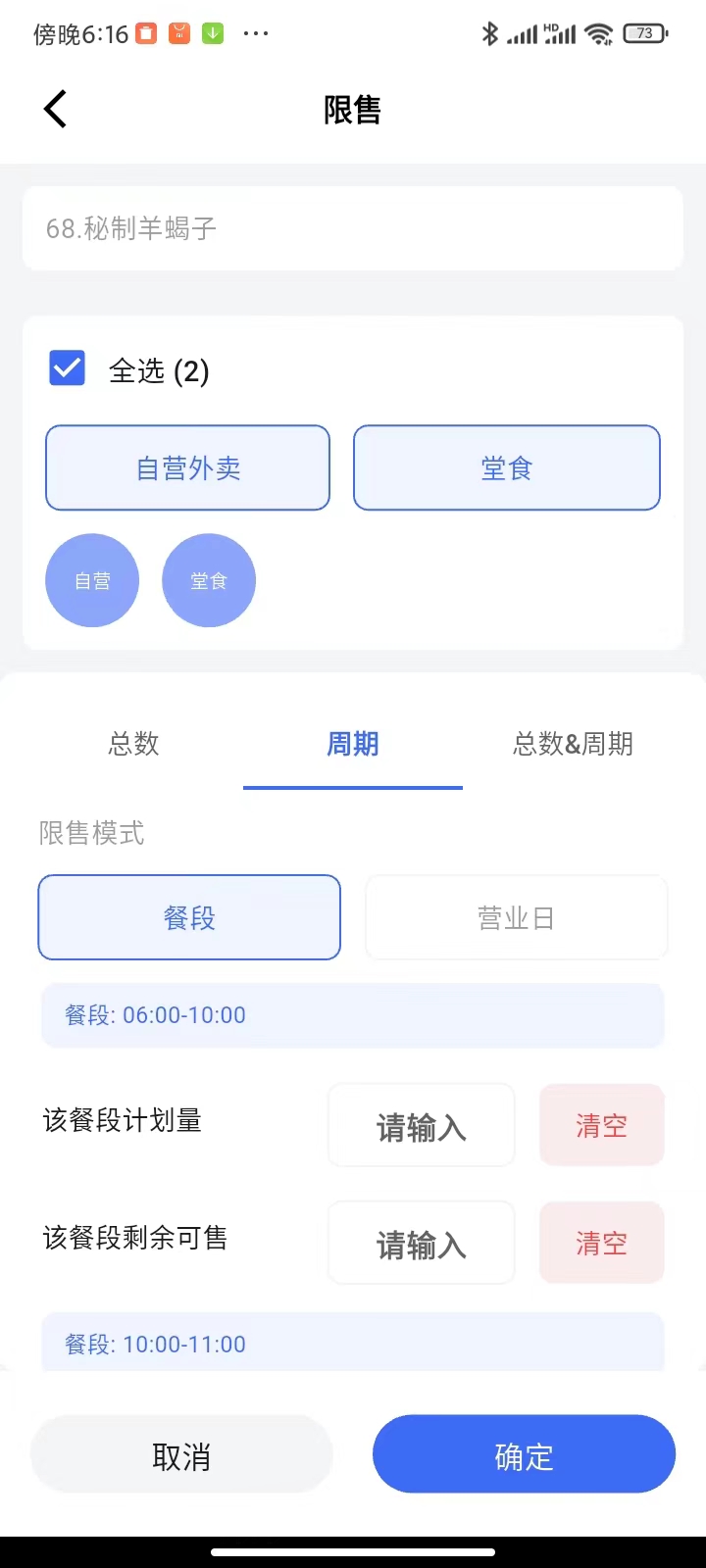The image size is (706, 1568).
Task: Switch to the 总数&周期 tab
Action: pos(573,744)
